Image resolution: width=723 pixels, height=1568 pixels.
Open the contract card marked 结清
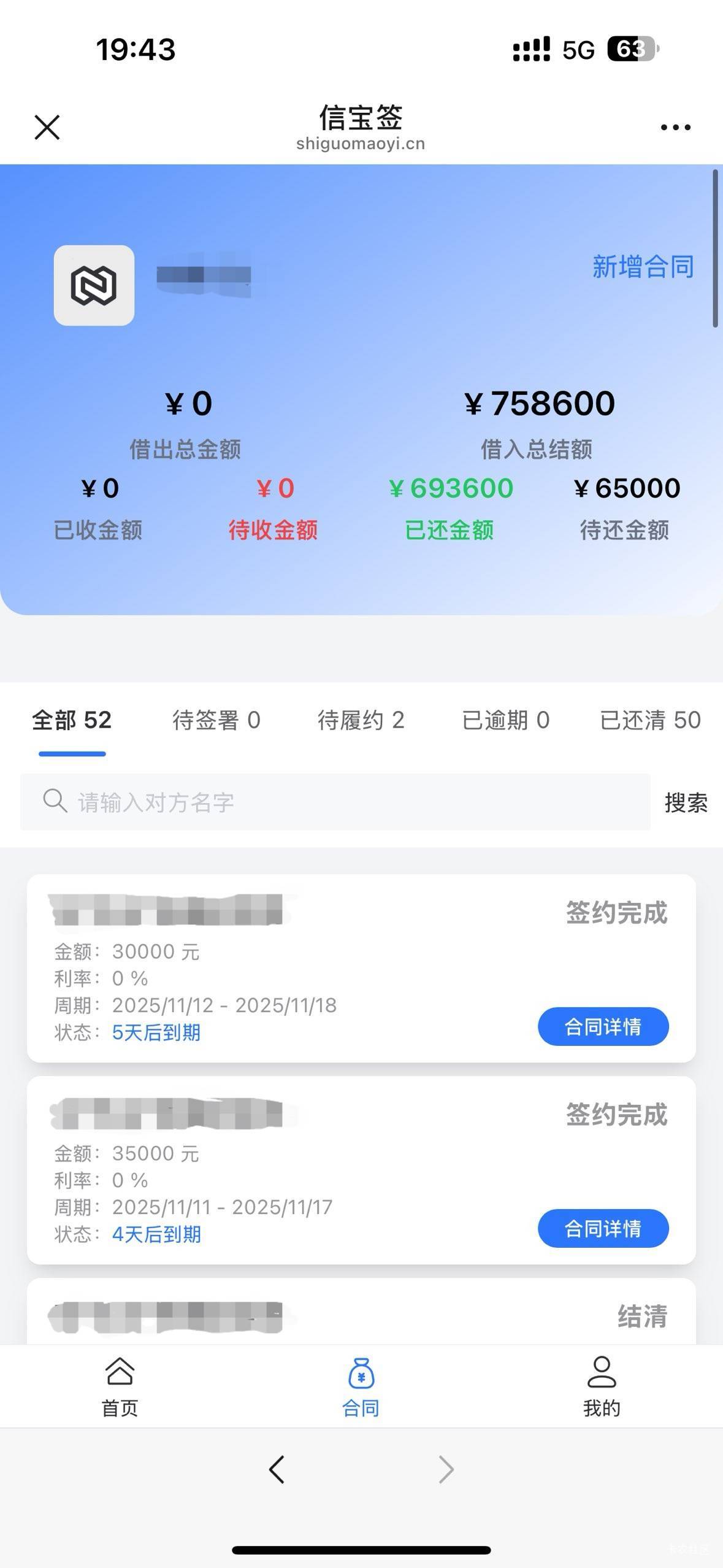point(361,1312)
